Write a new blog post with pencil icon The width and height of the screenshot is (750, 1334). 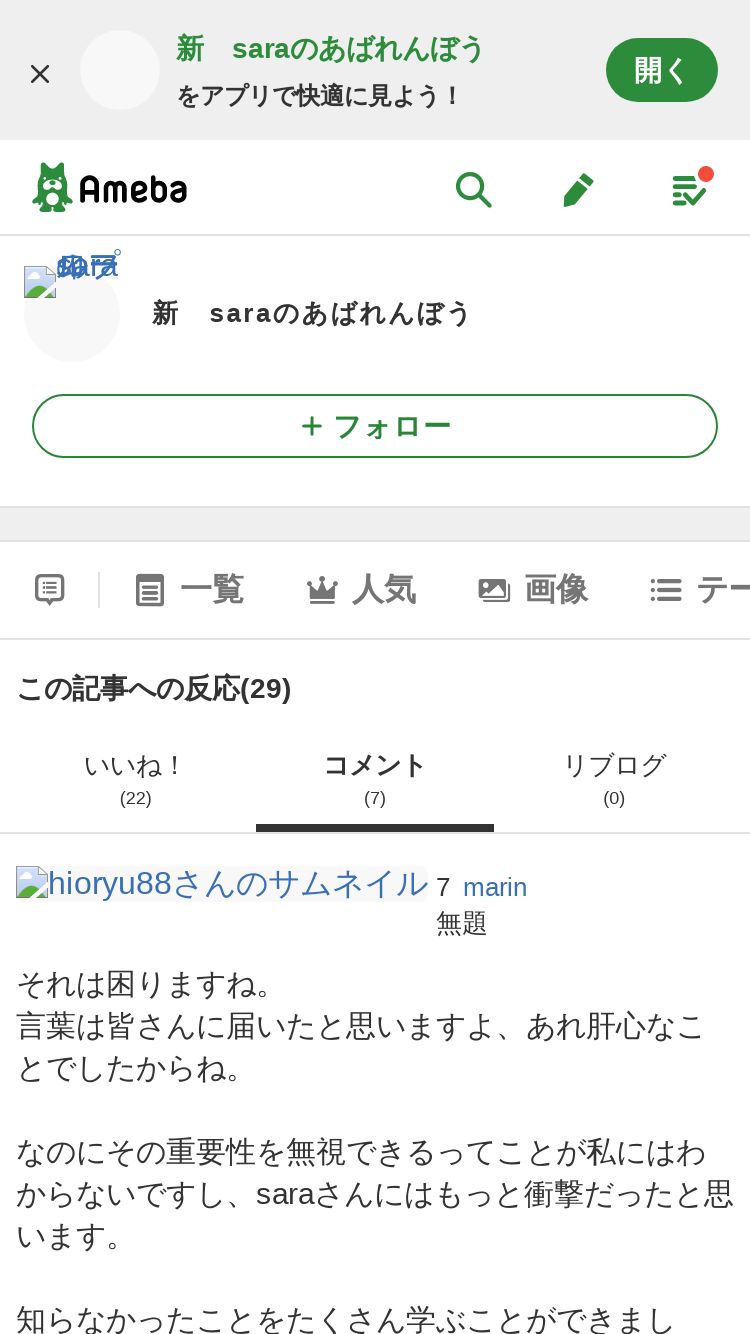coord(578,189)
